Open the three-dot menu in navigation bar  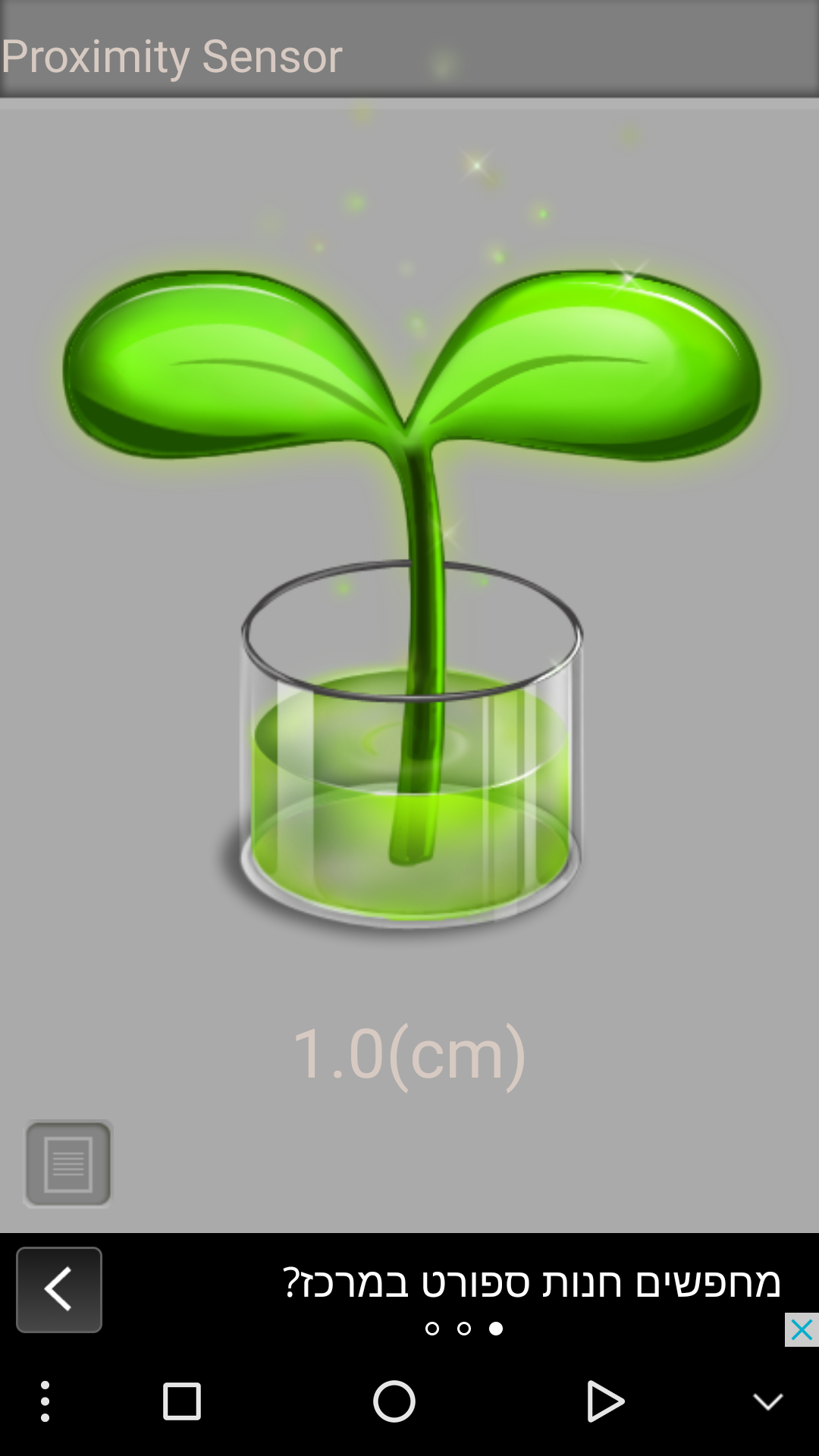click(45, 1401)
